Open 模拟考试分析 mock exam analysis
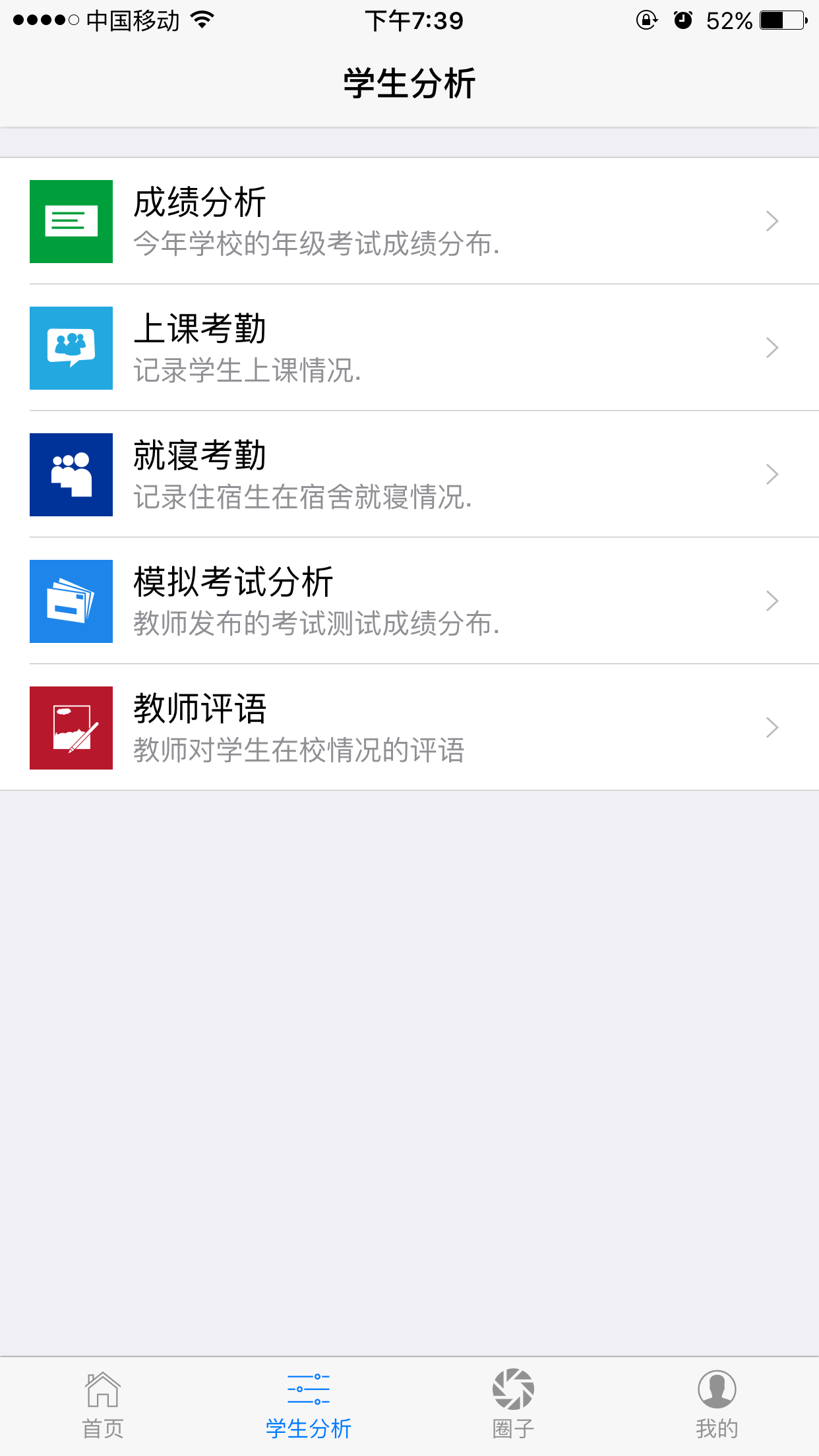The height and width of the screenshot is (1456, 819). tap(409, 601)
